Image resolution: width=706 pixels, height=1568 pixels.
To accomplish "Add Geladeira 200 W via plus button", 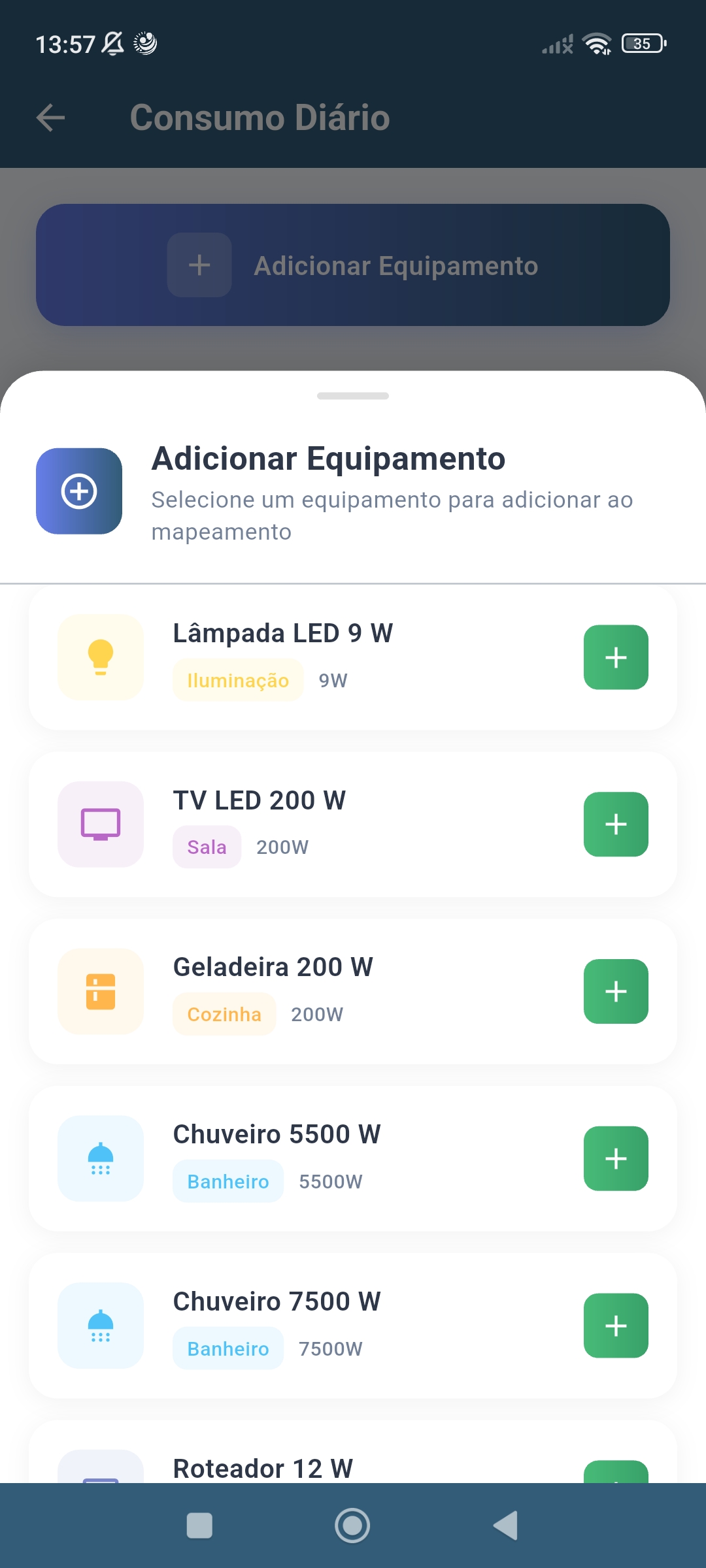I will coord(615,991).
